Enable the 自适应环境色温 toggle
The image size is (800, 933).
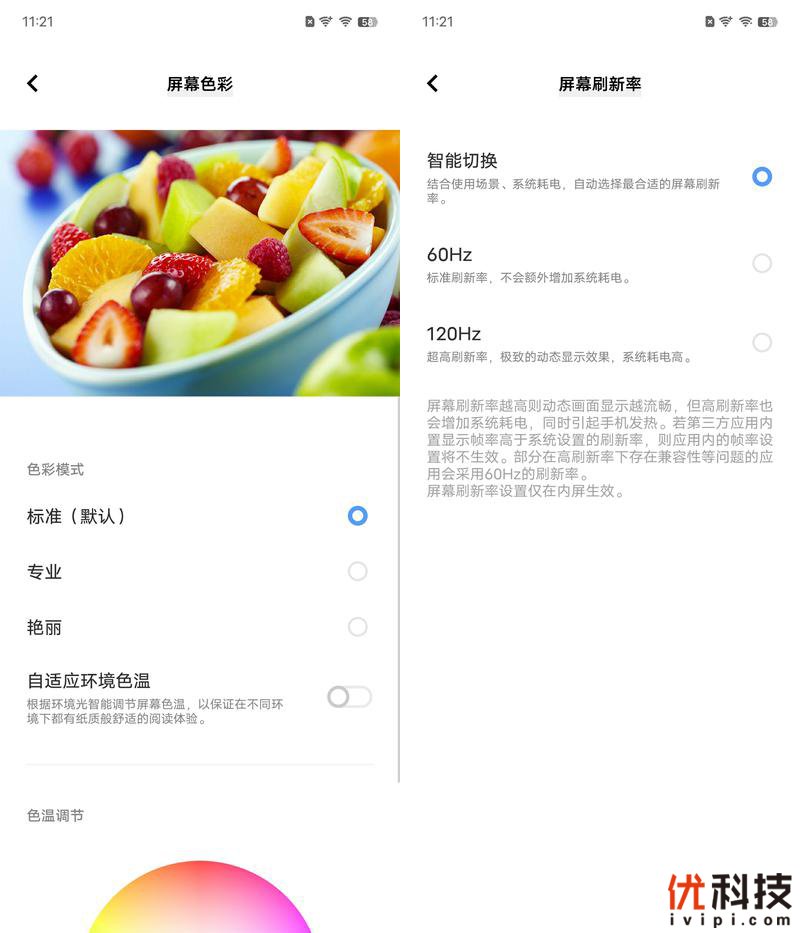click(348, 697)
